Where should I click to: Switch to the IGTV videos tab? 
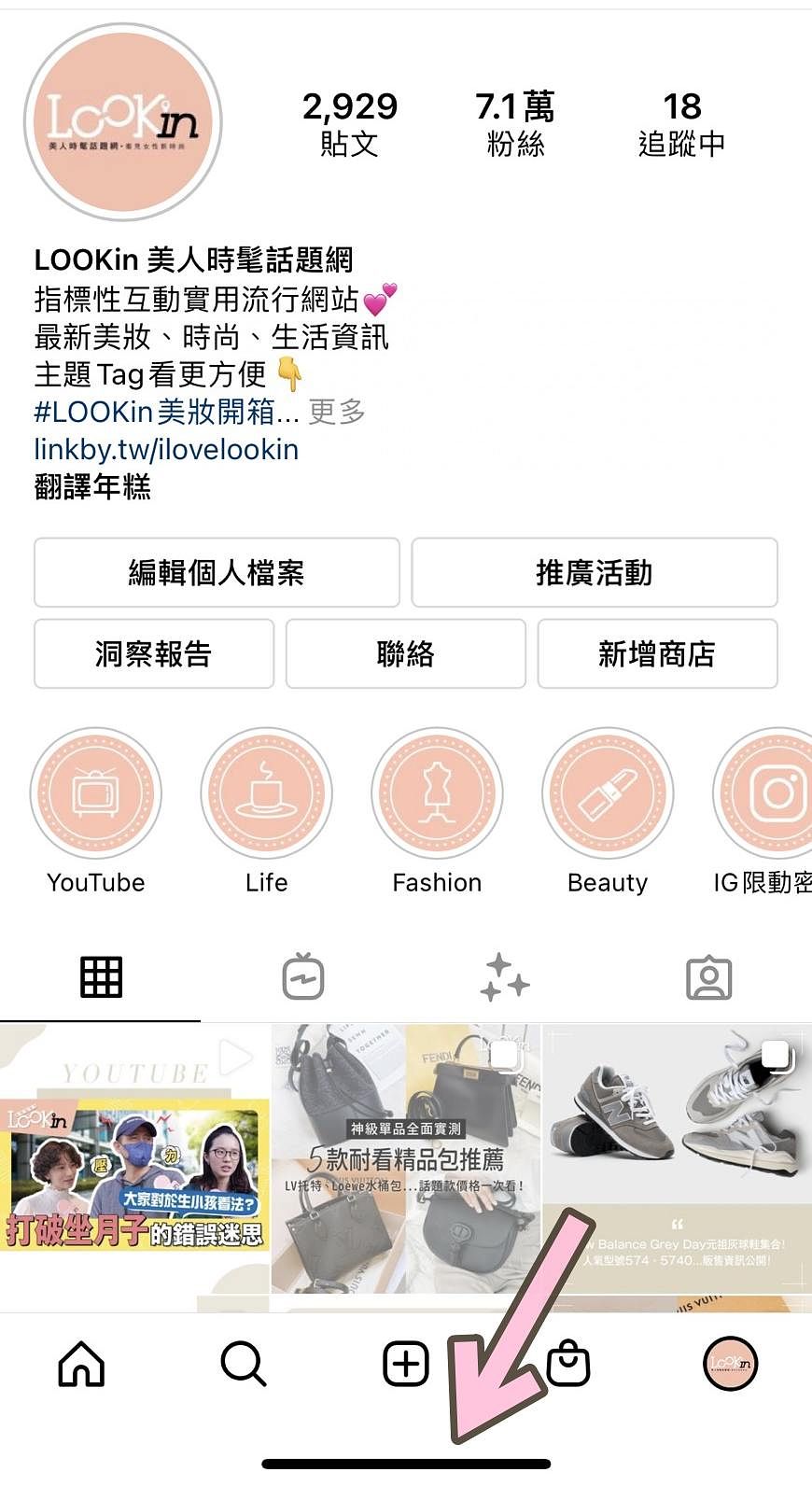pos(303,978)
